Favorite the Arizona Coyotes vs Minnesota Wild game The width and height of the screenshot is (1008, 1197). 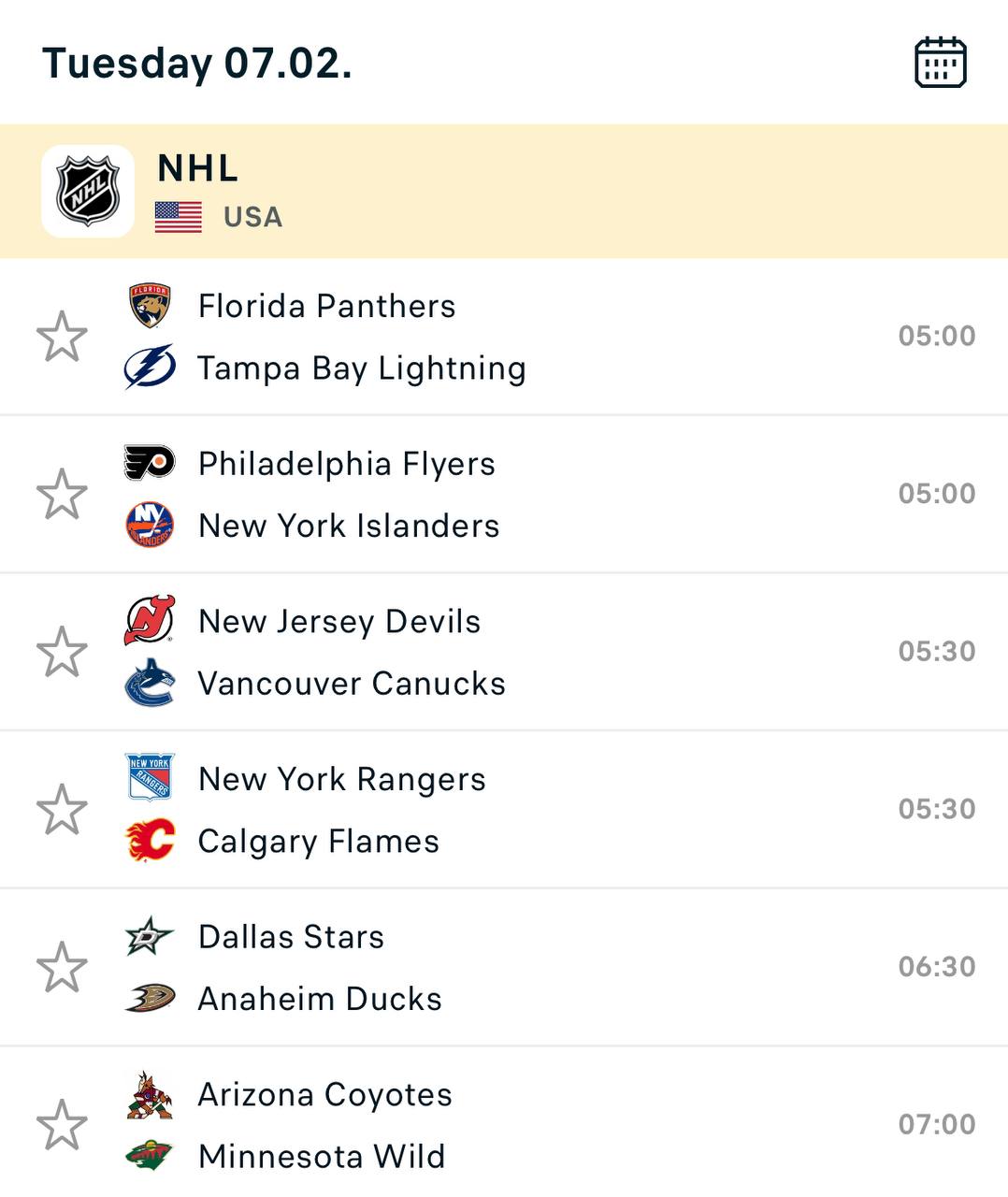coord(62,1124)
